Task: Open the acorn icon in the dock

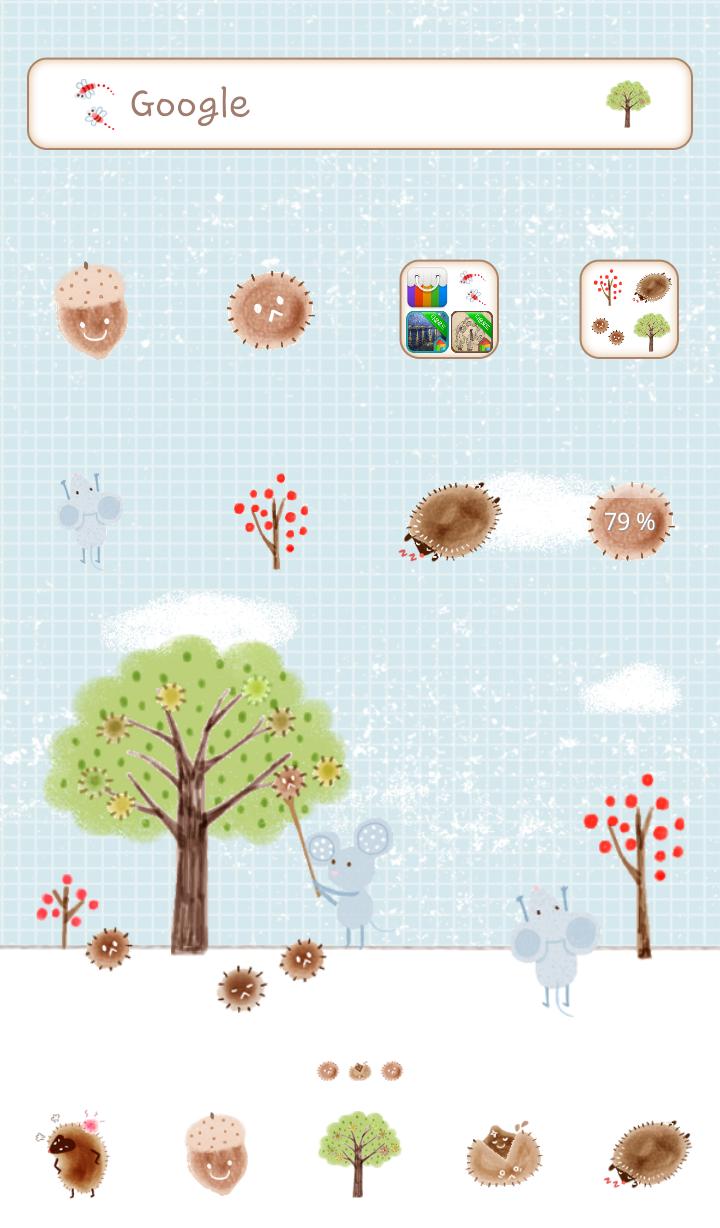Action: pos(216,1154)
